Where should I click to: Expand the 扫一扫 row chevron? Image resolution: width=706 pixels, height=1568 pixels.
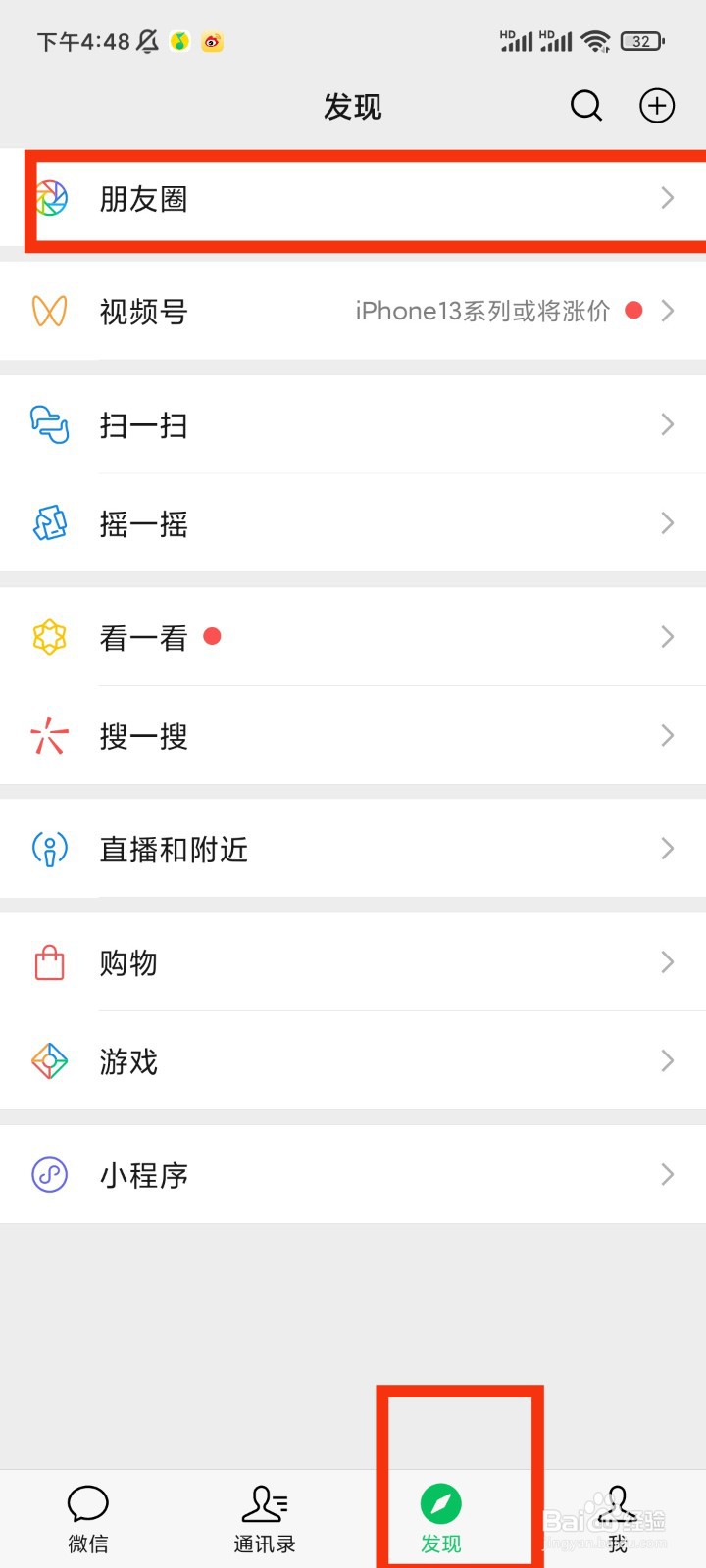pos(668,424)
